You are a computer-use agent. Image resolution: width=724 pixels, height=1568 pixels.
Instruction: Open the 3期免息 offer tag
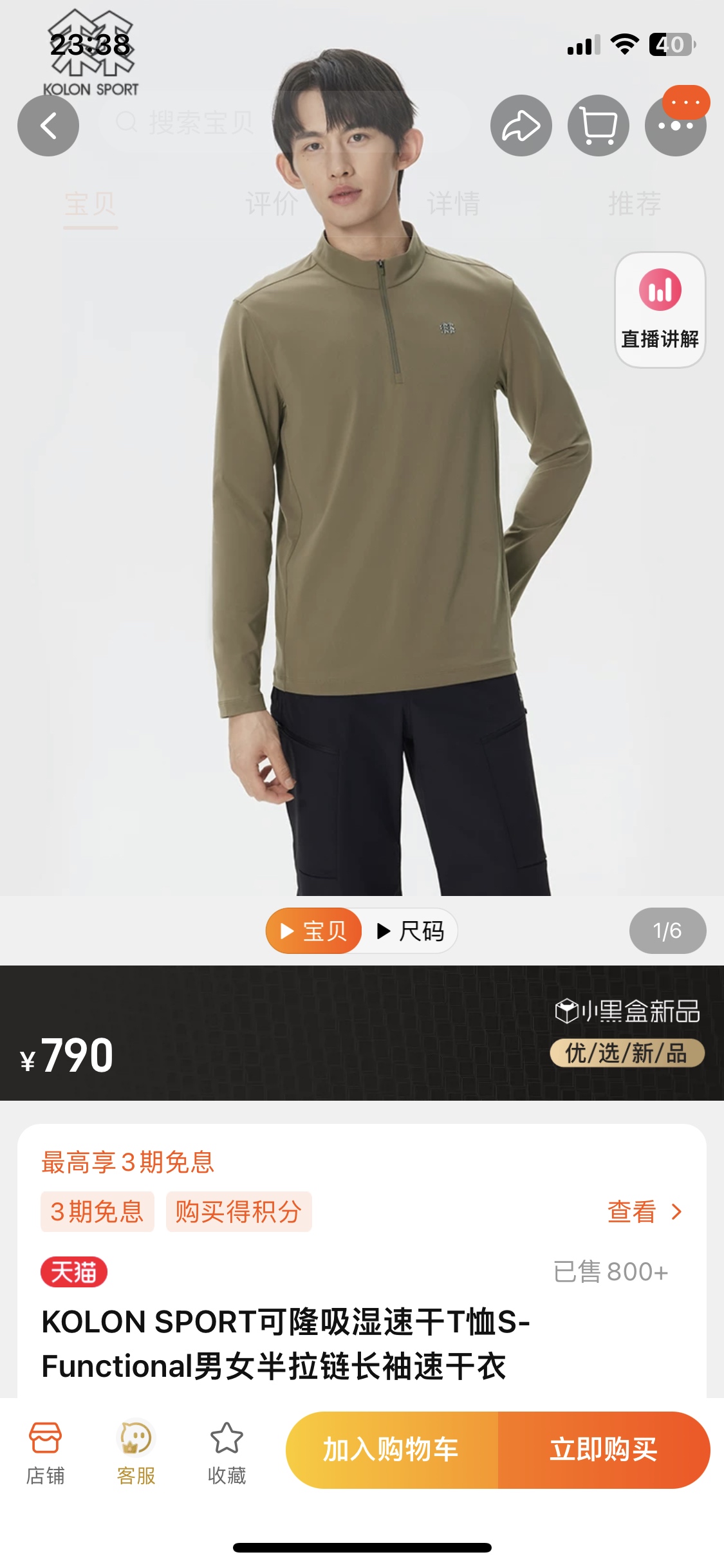click(97, 1211)
